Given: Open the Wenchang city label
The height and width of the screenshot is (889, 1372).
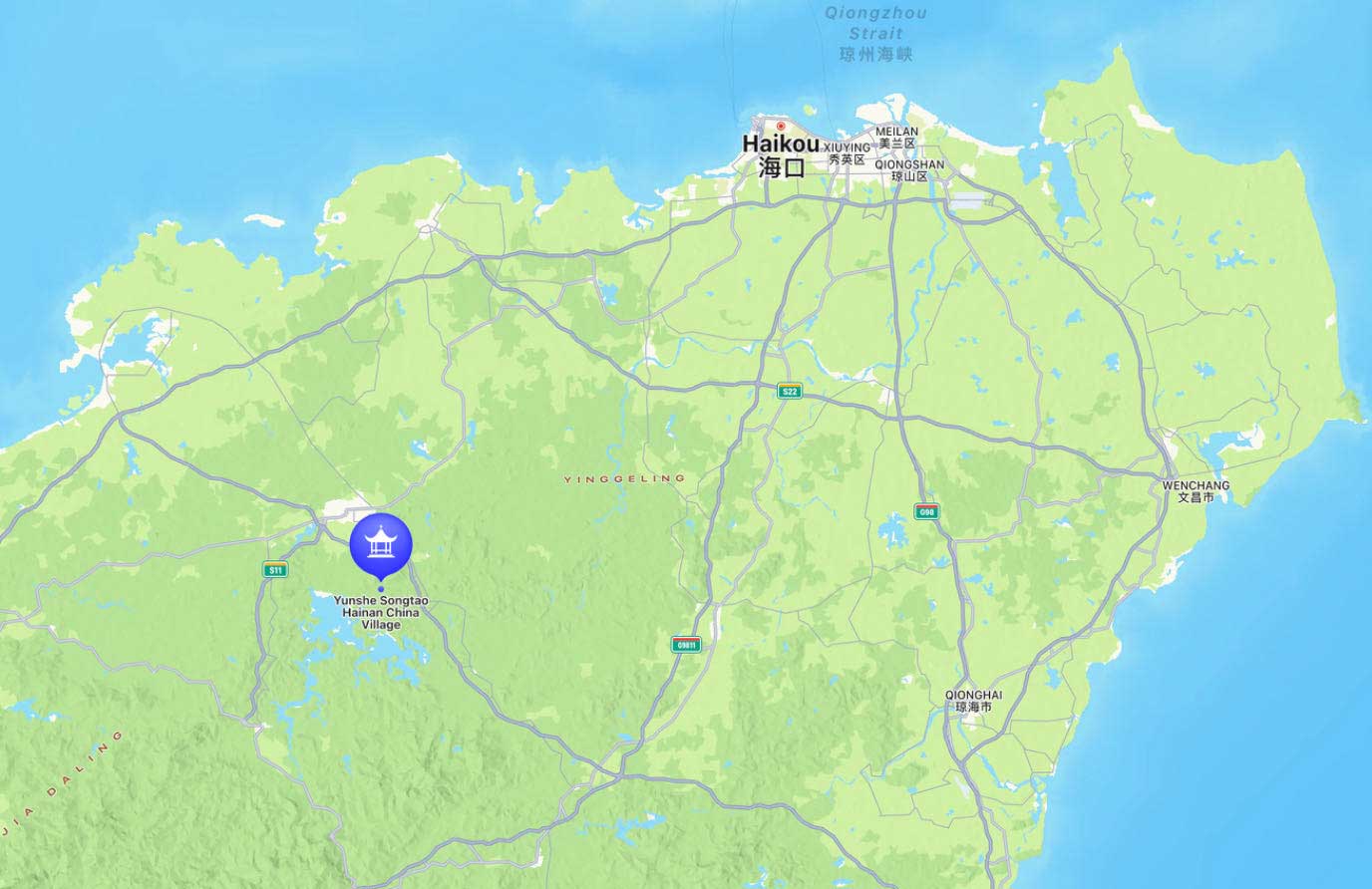Looking at the screenshot, I should pos(1196,490).
